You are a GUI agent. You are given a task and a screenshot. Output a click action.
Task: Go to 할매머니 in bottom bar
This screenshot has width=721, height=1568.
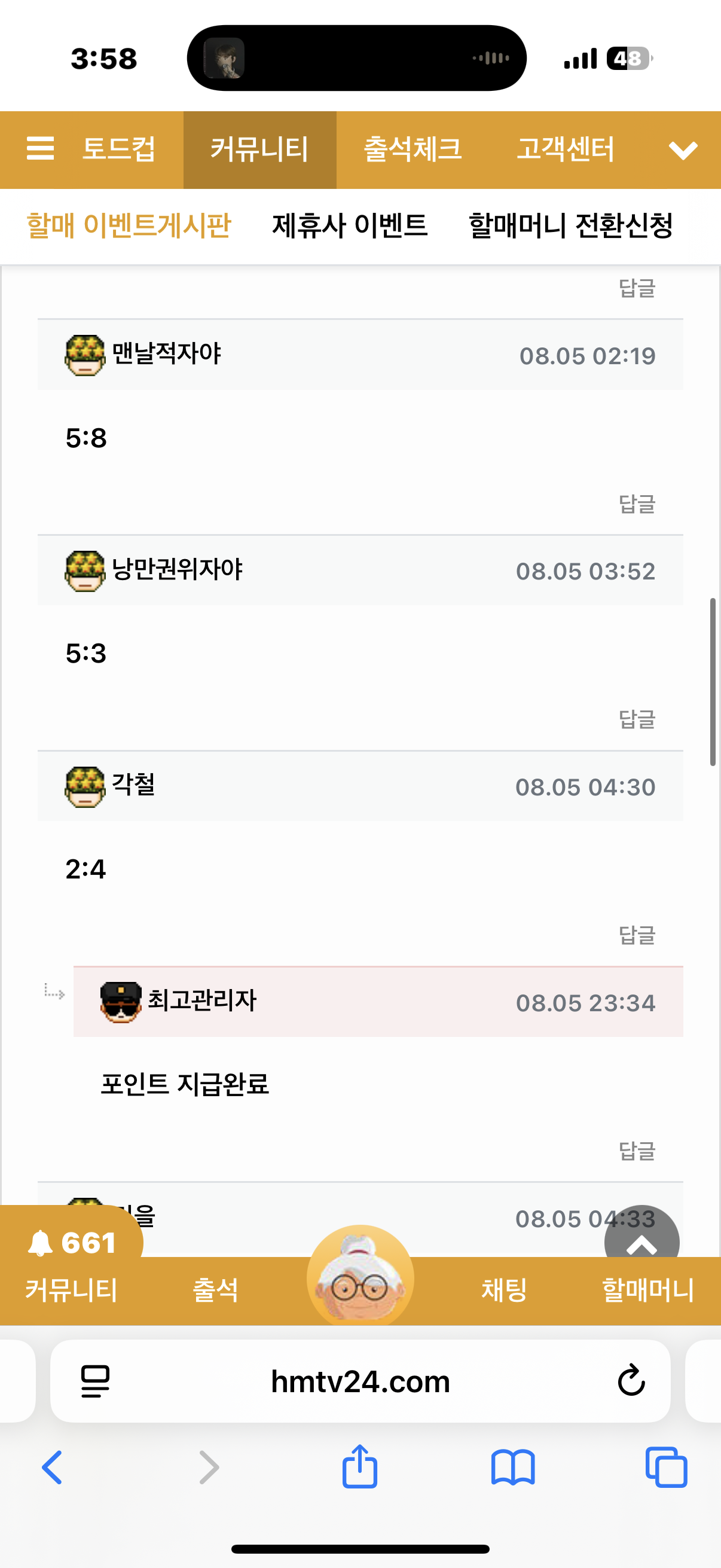point(648,1291)
